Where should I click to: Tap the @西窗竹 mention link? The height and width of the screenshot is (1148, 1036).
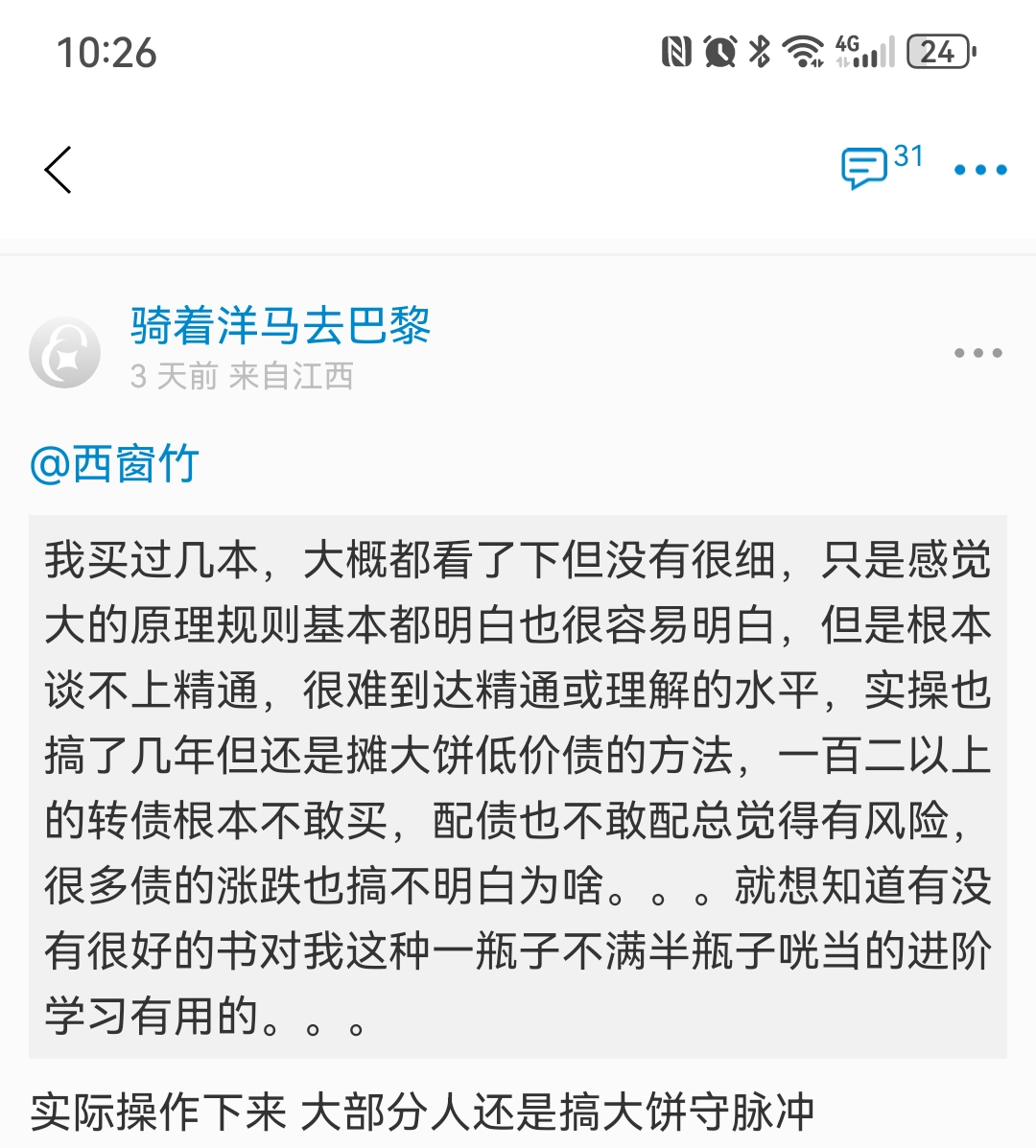(115, 465)
